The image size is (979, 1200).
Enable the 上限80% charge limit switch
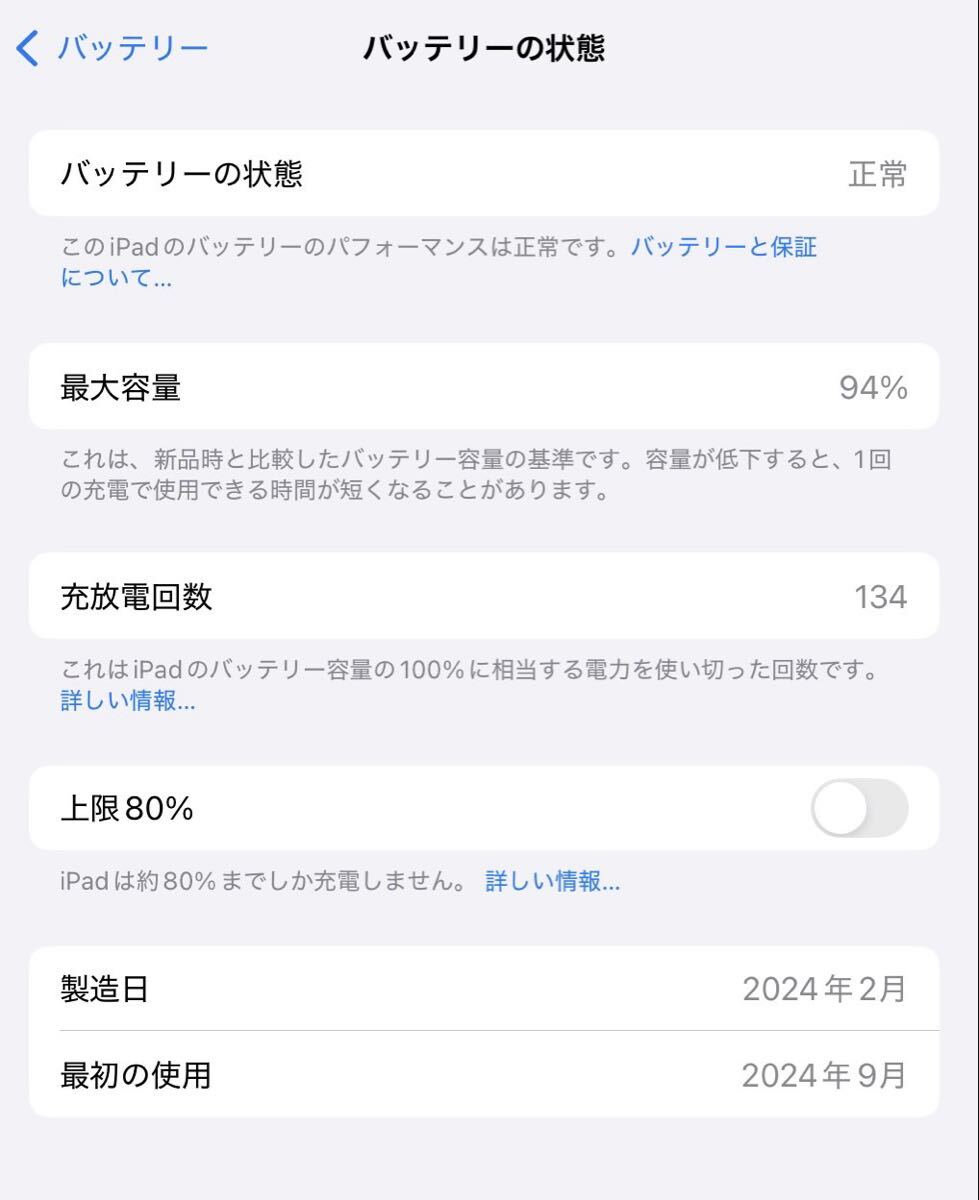click(858, 808)
